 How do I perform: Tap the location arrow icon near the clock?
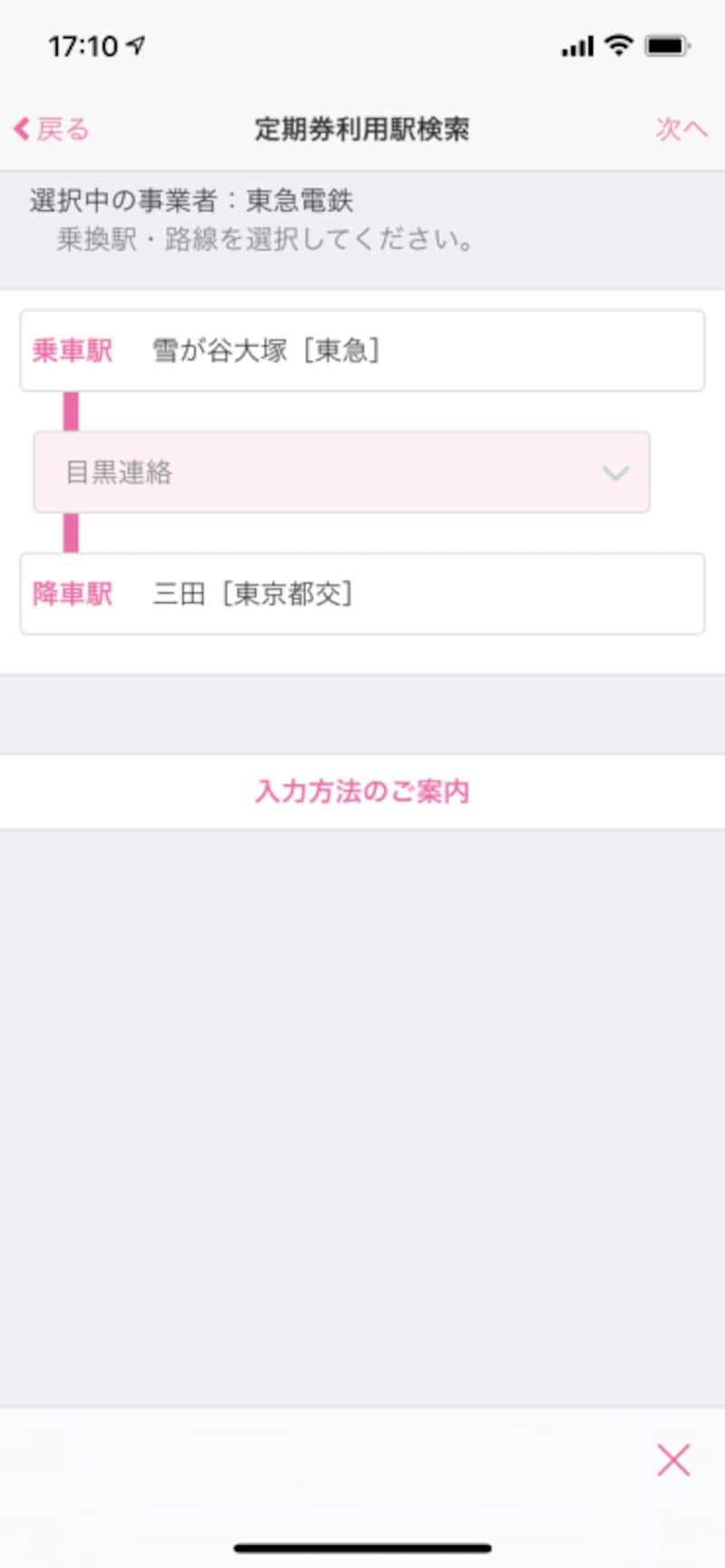[x=134, y=45]
